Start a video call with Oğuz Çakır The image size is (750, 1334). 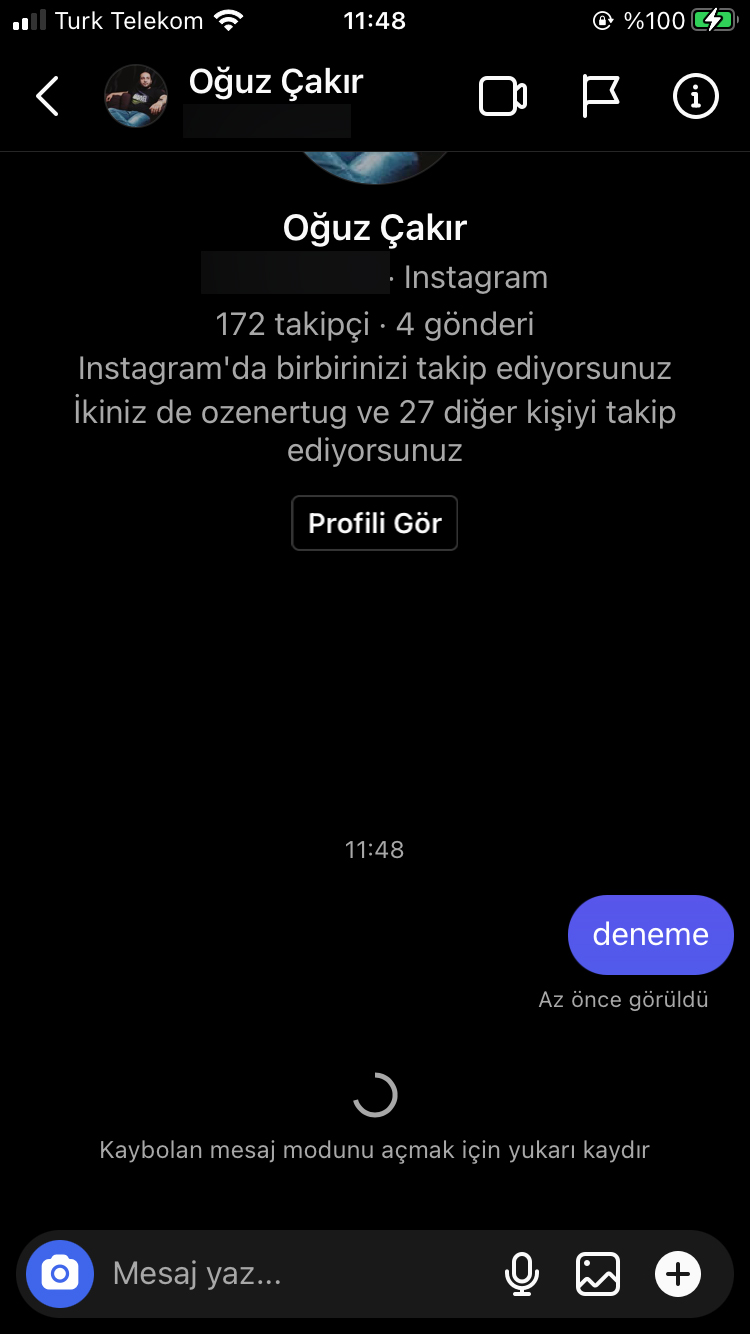502,96
